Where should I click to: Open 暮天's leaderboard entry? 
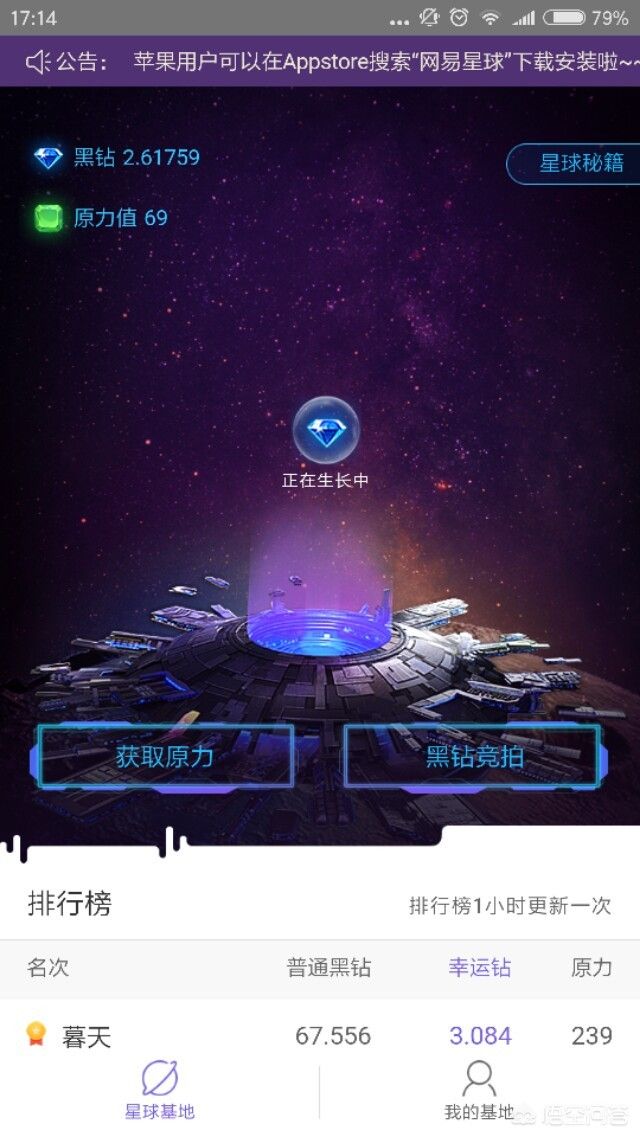point(320,1035)
